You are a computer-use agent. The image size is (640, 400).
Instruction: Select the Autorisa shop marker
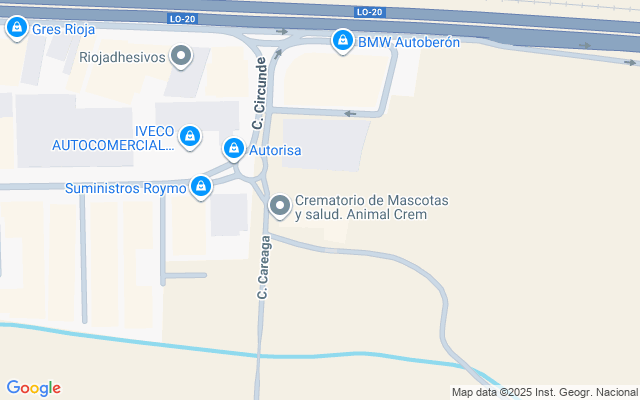(234, 150)
